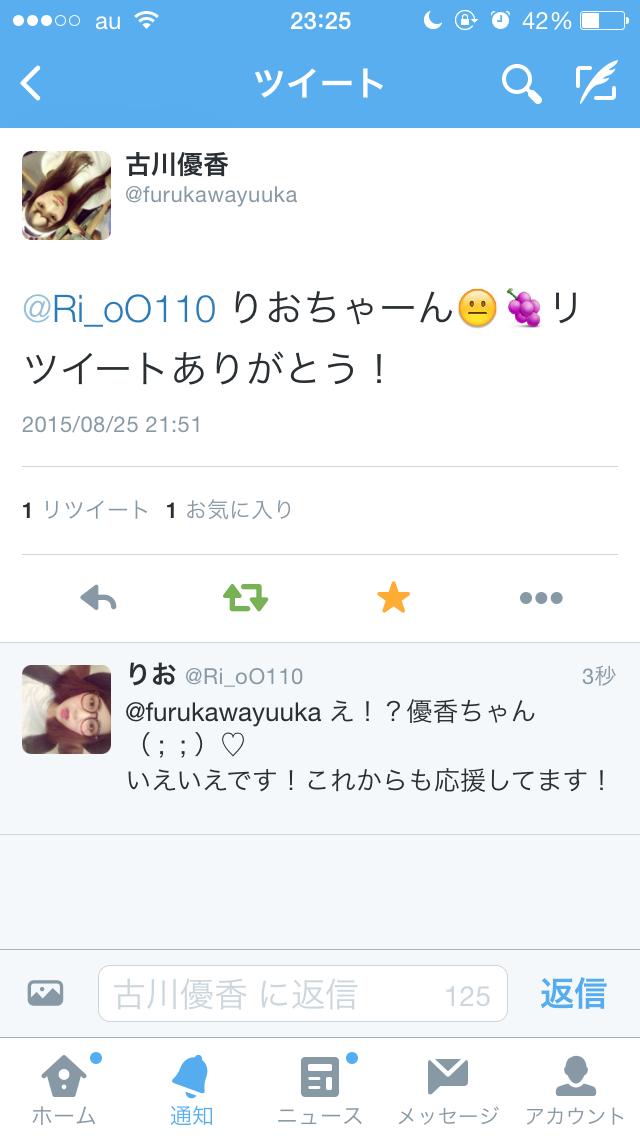View the 1 お気に入り list
This screenshot has height=1136, width=640.
pos(229,510)
